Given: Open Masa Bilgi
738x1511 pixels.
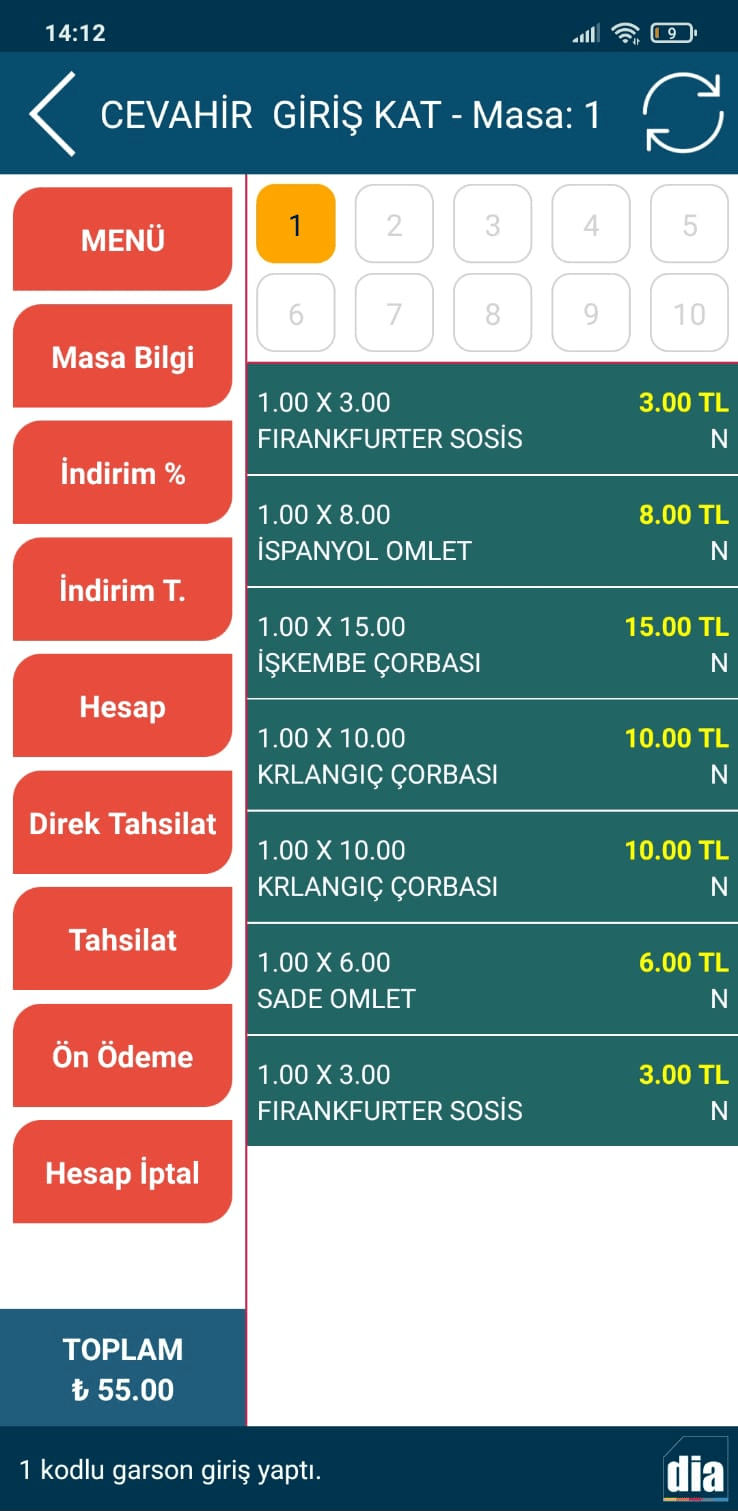Looking at the screenshot, I should click(122, 357).
